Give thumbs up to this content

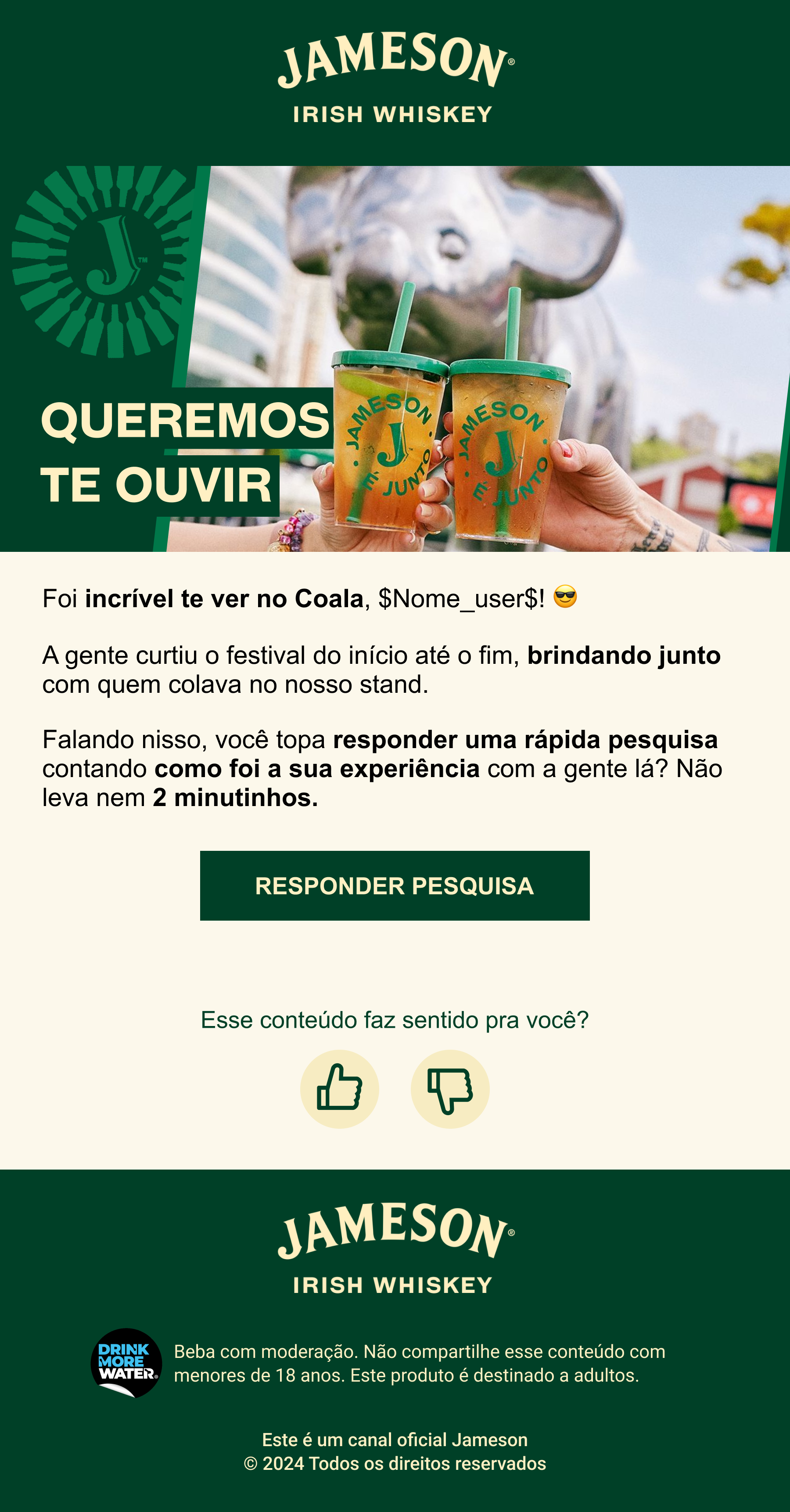(x=339, y=1089)
